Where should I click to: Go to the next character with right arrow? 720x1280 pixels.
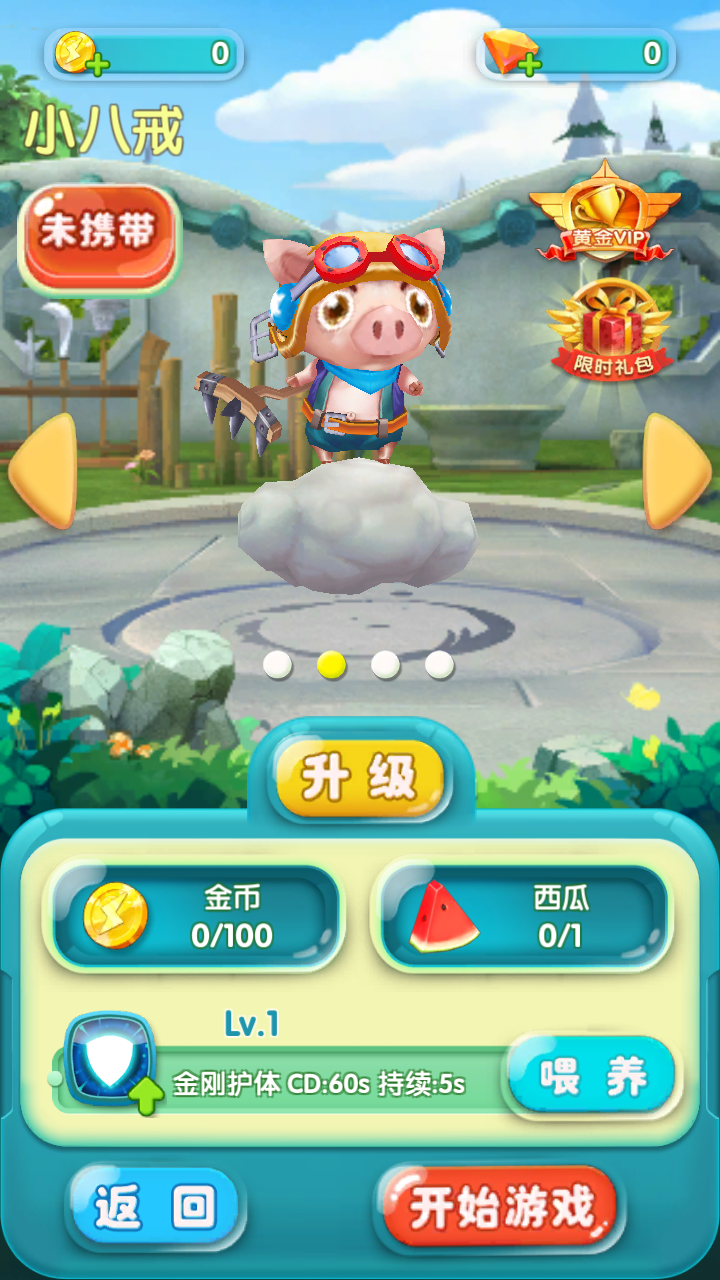[x=675, y=470]
